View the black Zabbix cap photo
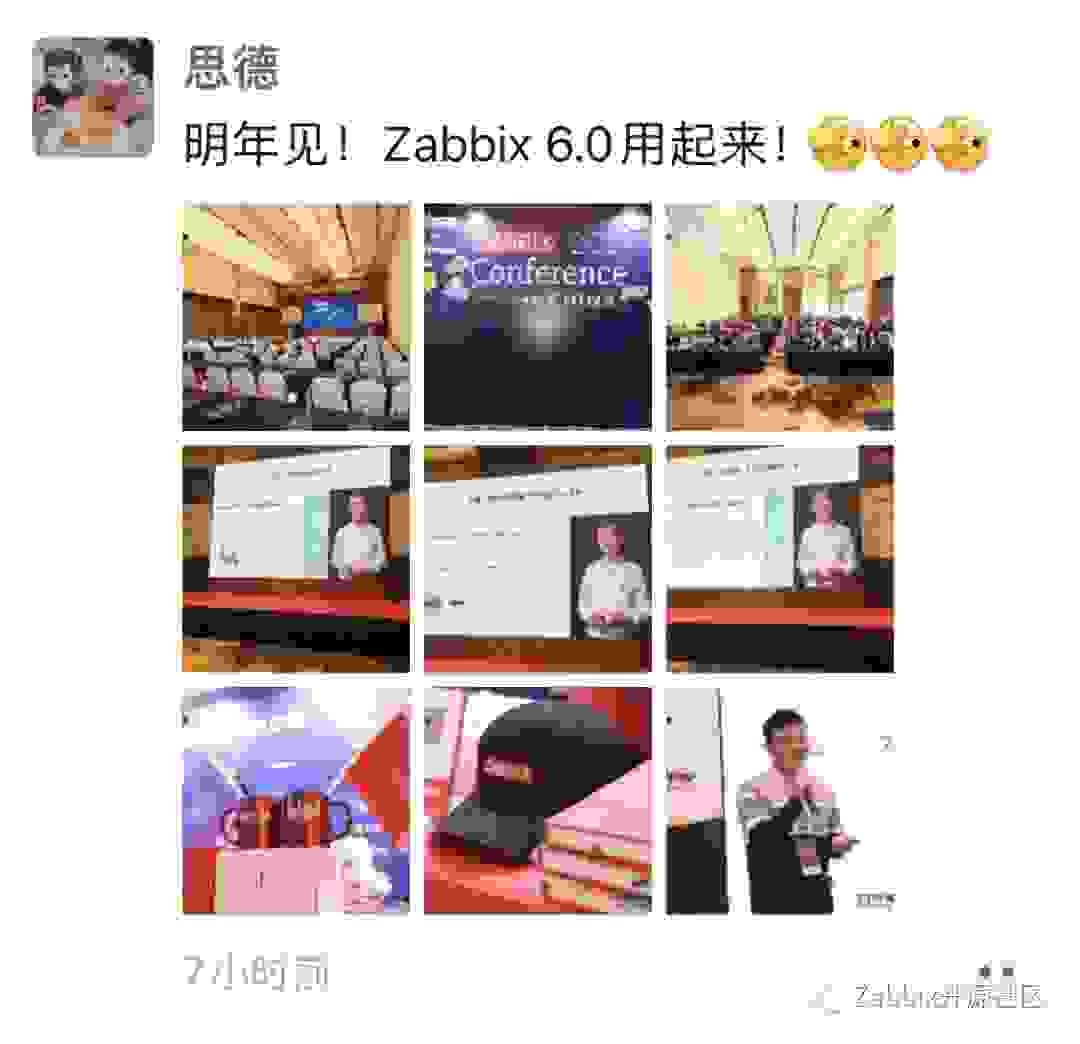Screen dimensions: 1080x1044 point(538,801)
